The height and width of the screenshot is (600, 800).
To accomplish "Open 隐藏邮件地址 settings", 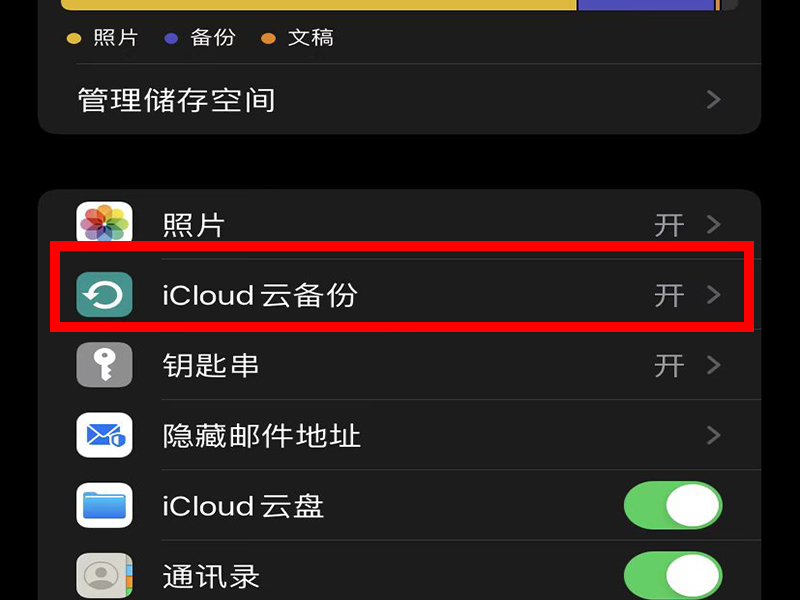I will (398, 436).
